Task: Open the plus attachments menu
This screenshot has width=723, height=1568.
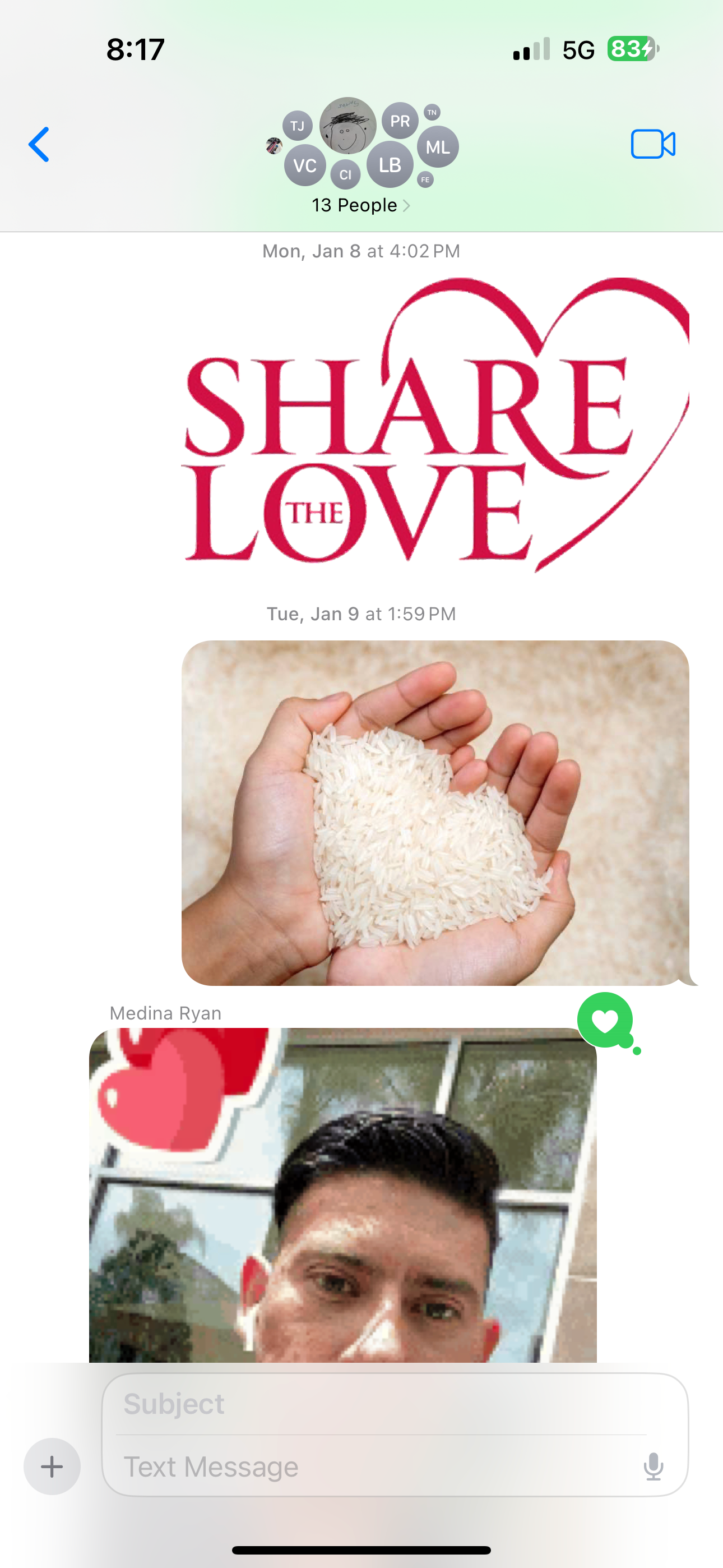Action: pos(52,1466)
